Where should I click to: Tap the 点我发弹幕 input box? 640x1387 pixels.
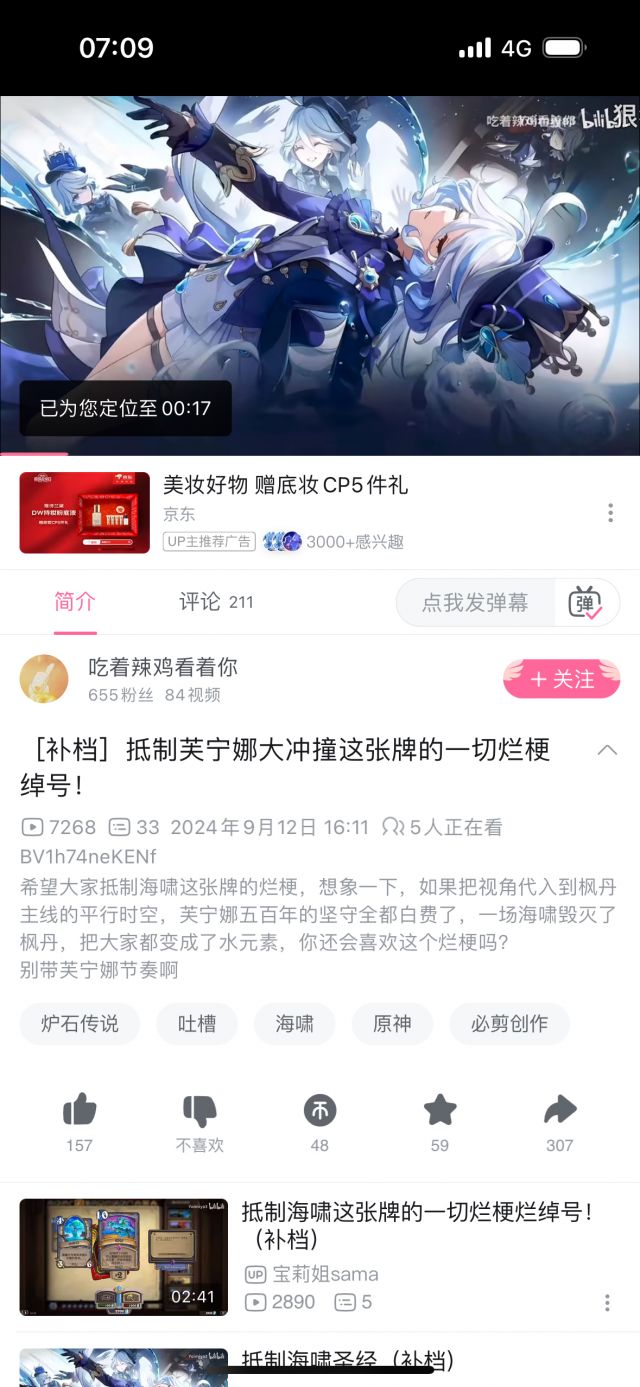click(x=475, y=603)
